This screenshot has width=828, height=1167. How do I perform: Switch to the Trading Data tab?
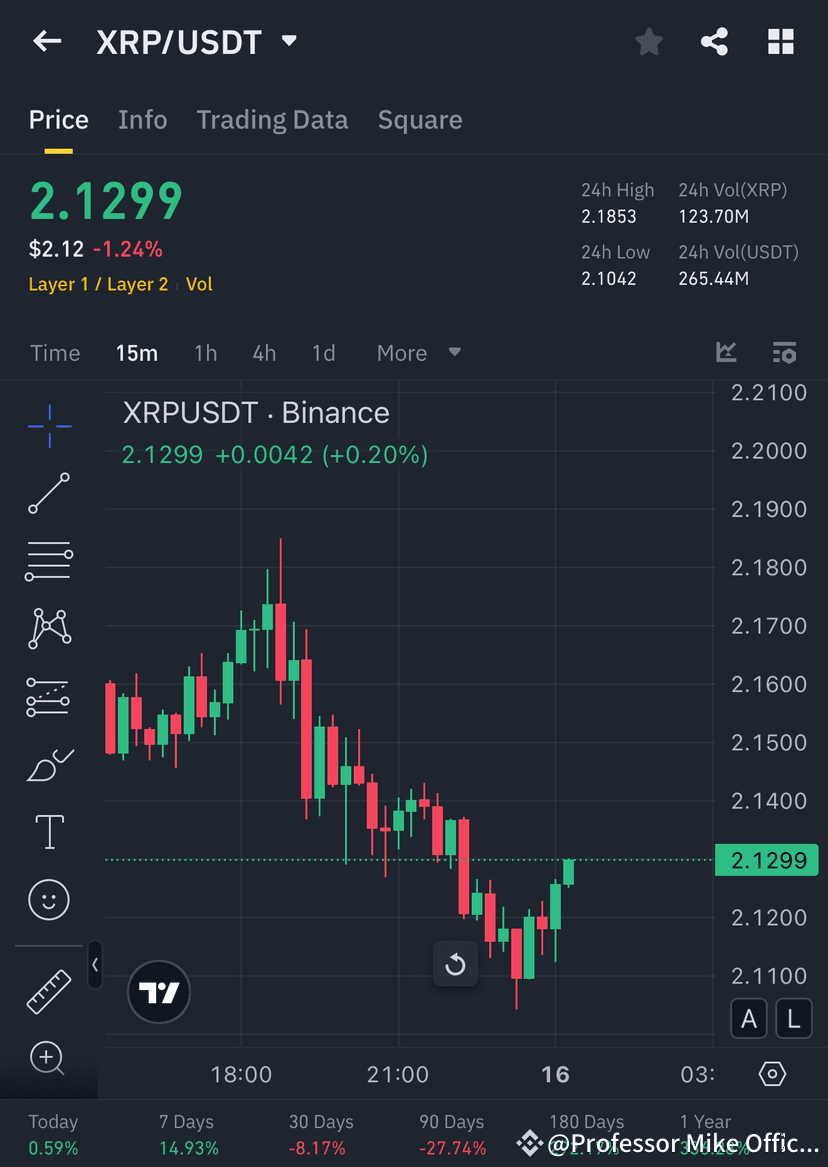click(272, 119)
